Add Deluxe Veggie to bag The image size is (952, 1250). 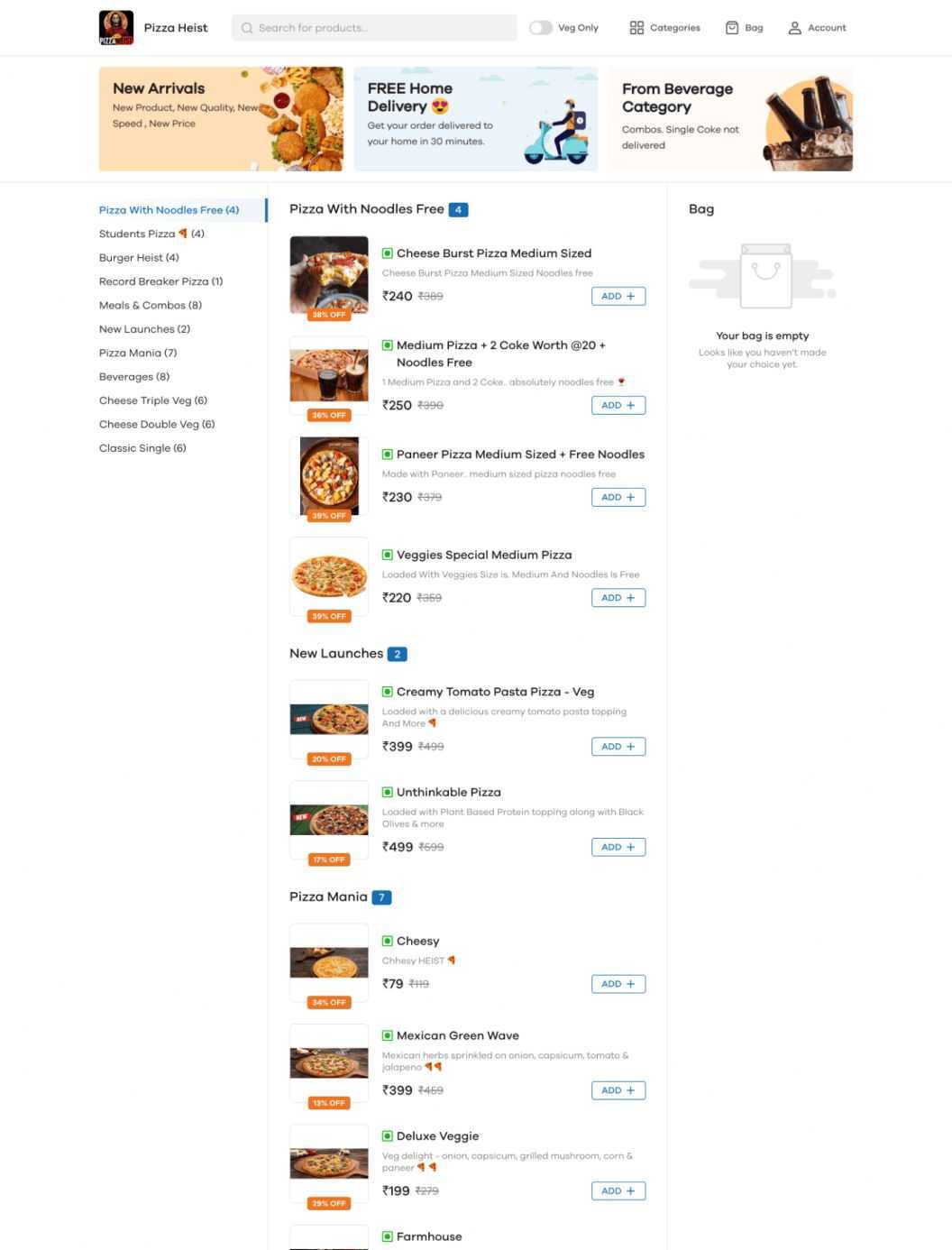(x=618, y=1191)
